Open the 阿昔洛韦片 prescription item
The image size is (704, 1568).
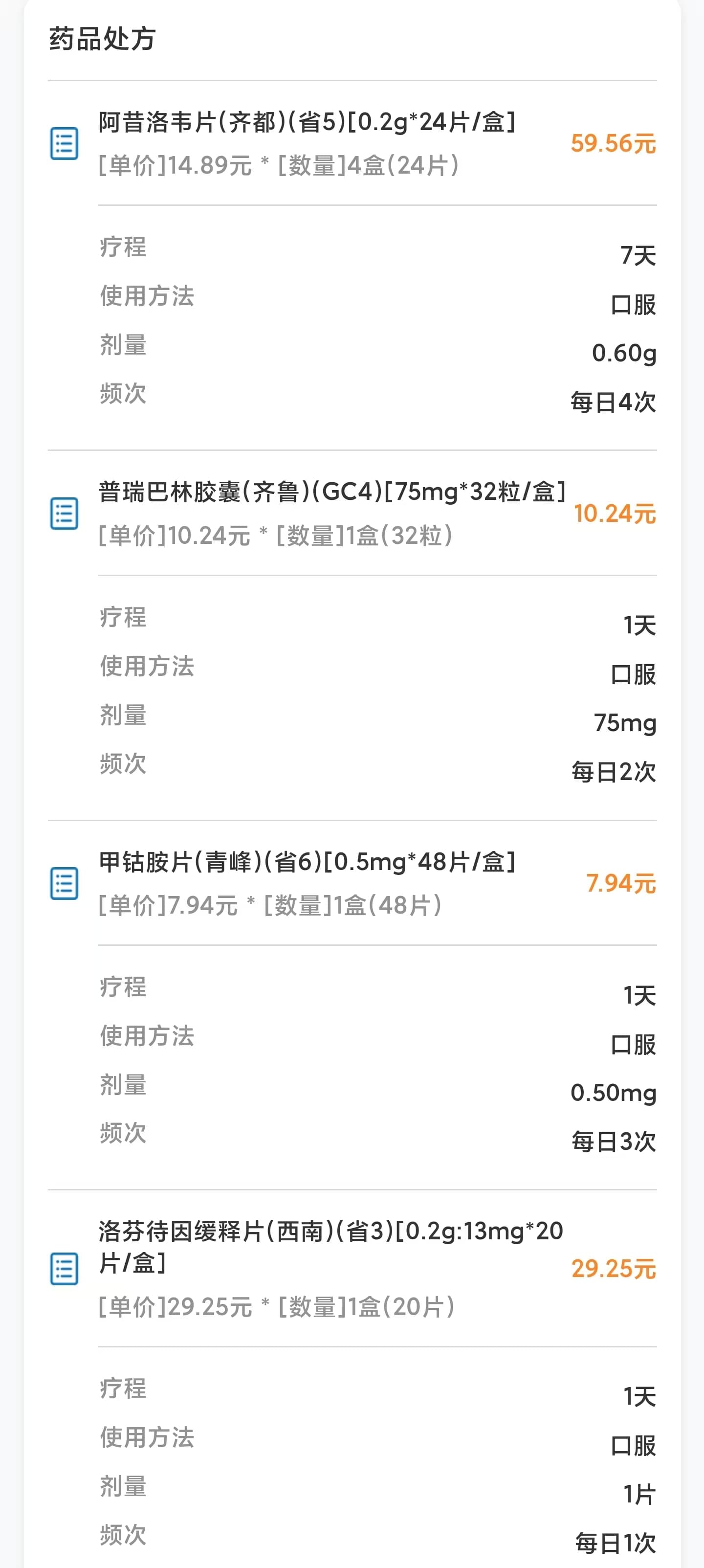coord(352,144)
